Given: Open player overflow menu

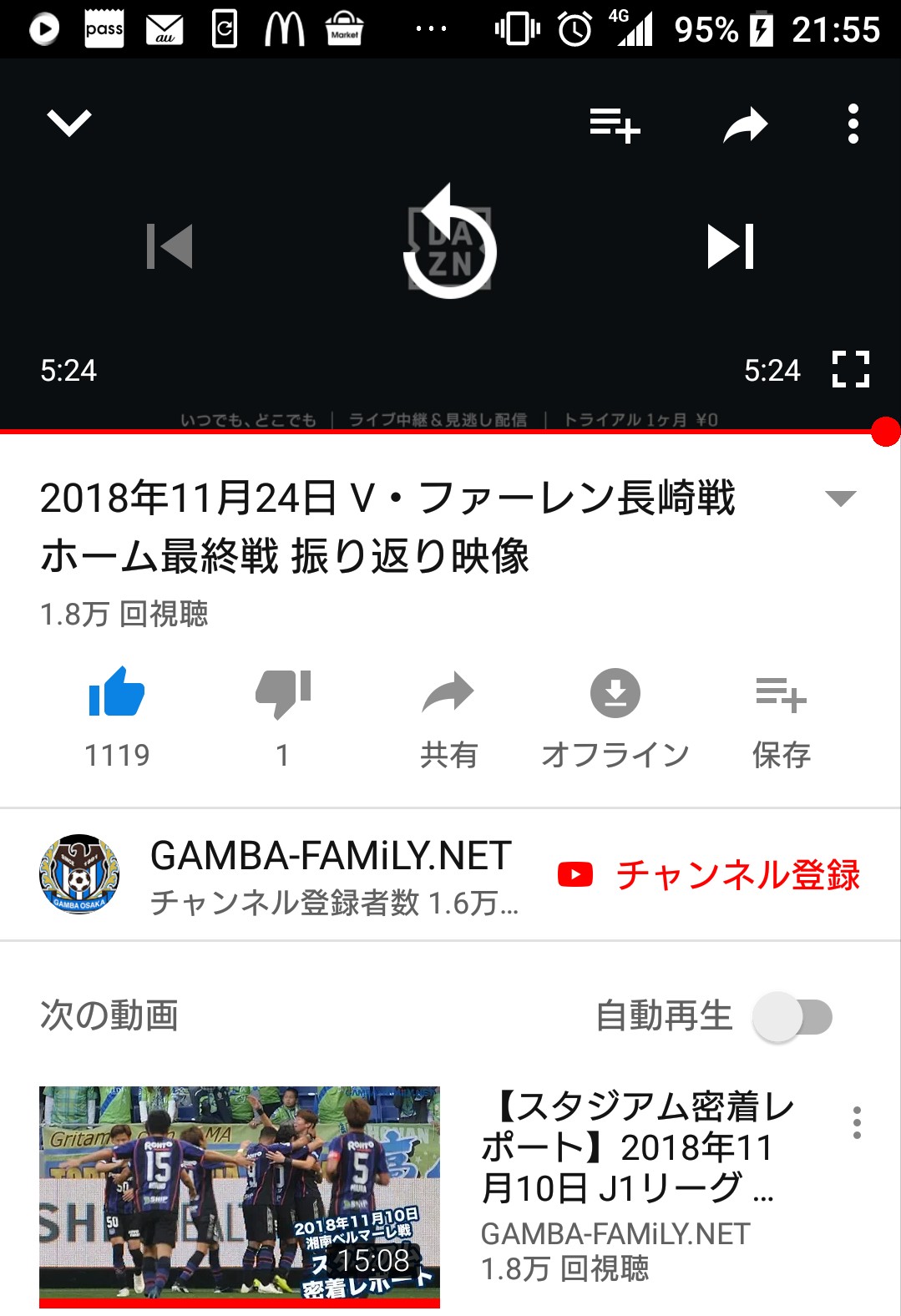Looking at the screenshot, I should pos(853,124).
